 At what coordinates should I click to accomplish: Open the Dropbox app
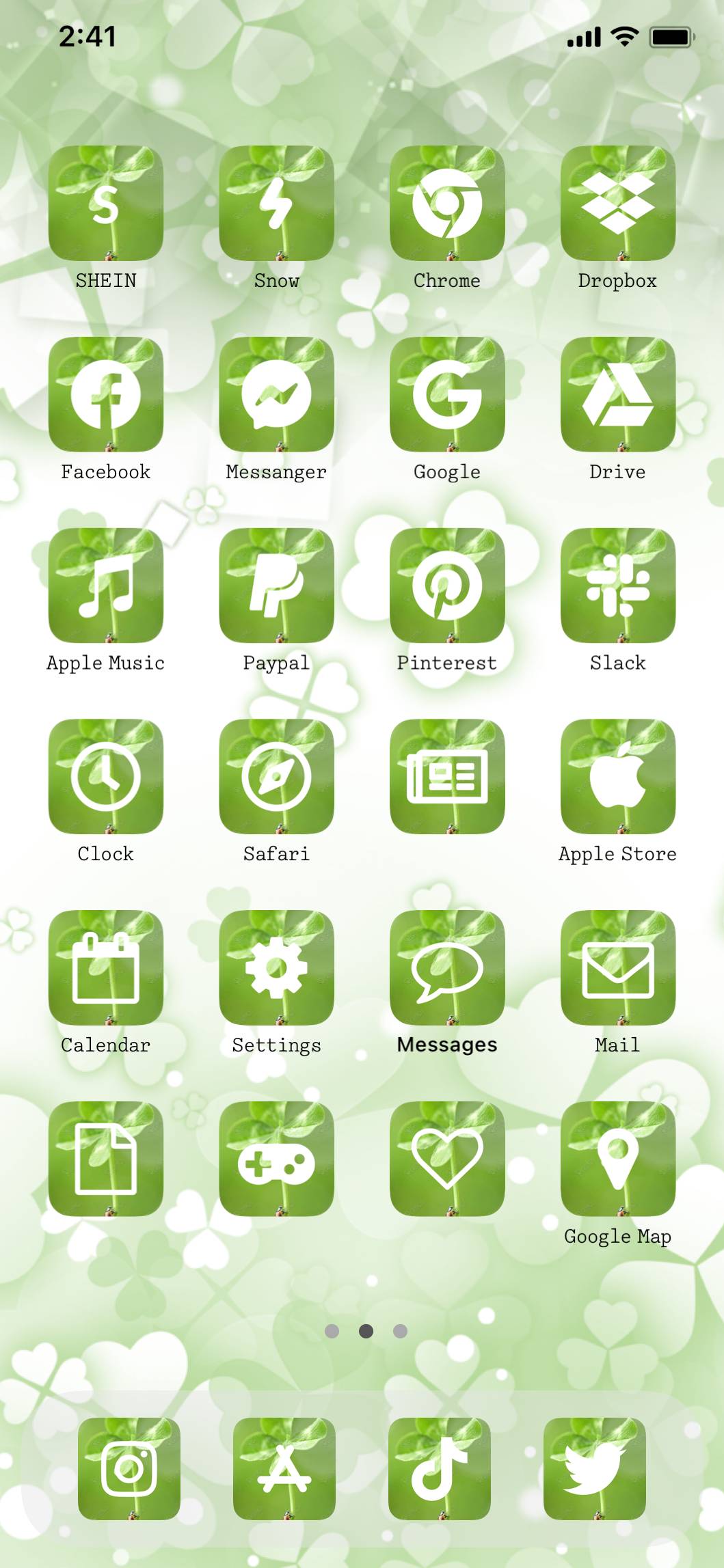(617, 203)
